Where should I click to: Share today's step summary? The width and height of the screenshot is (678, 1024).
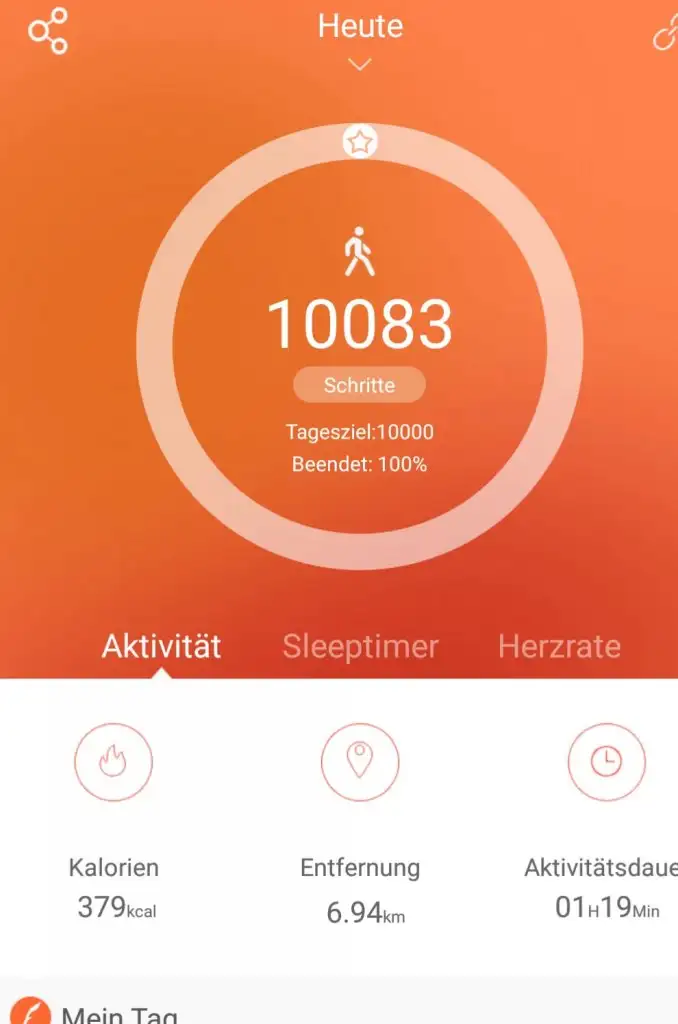[48, 31]
